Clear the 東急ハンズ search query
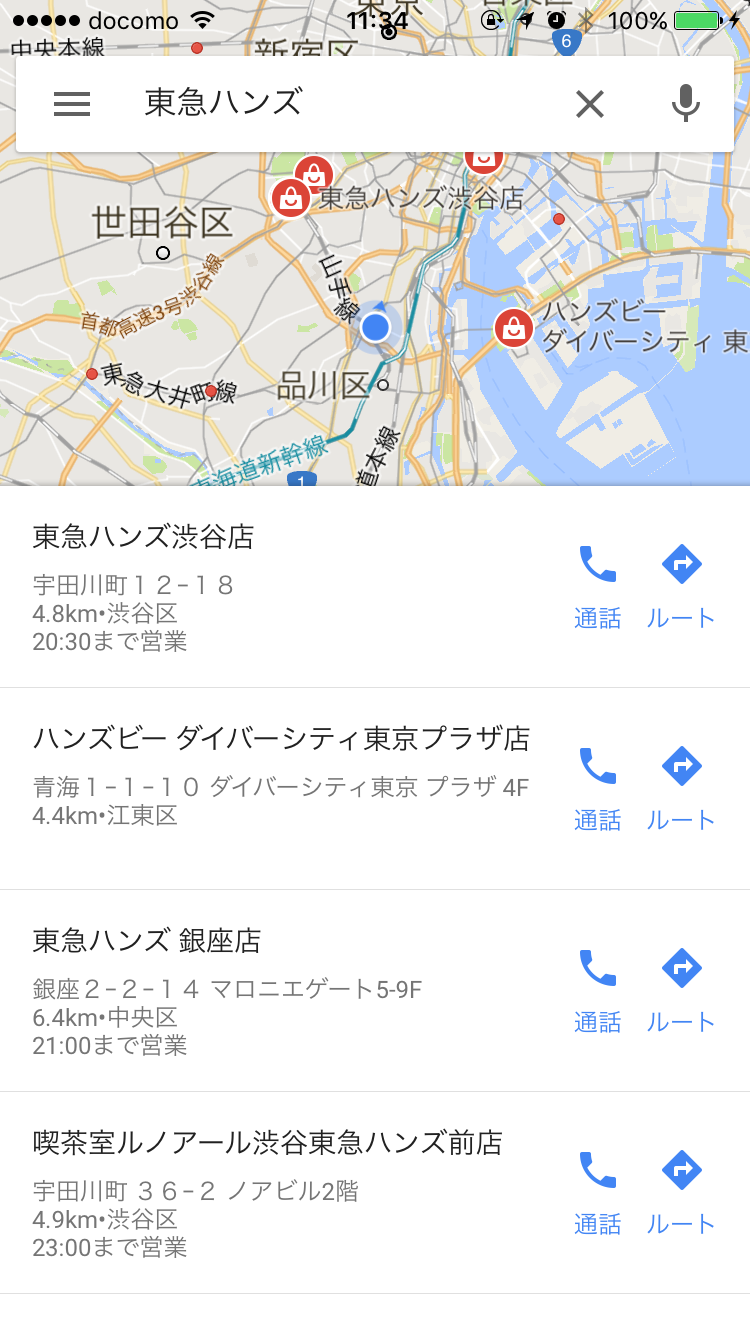Viewport: 750px width, 1334px height. 590,104
